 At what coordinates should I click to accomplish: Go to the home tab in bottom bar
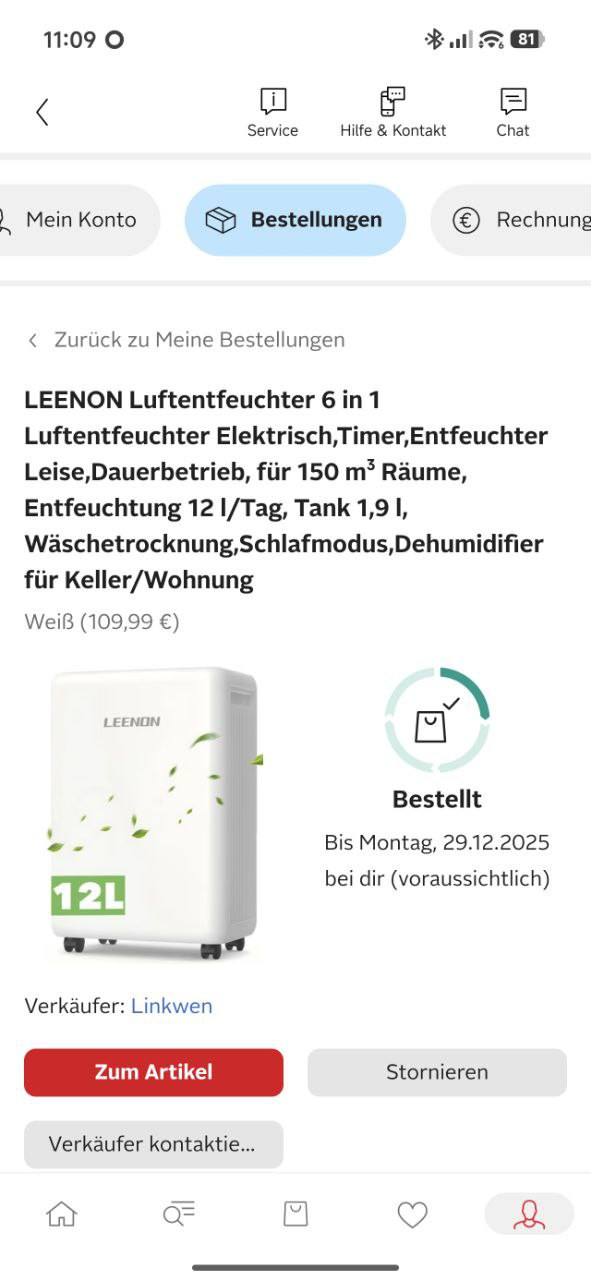tap(62, 1214)
